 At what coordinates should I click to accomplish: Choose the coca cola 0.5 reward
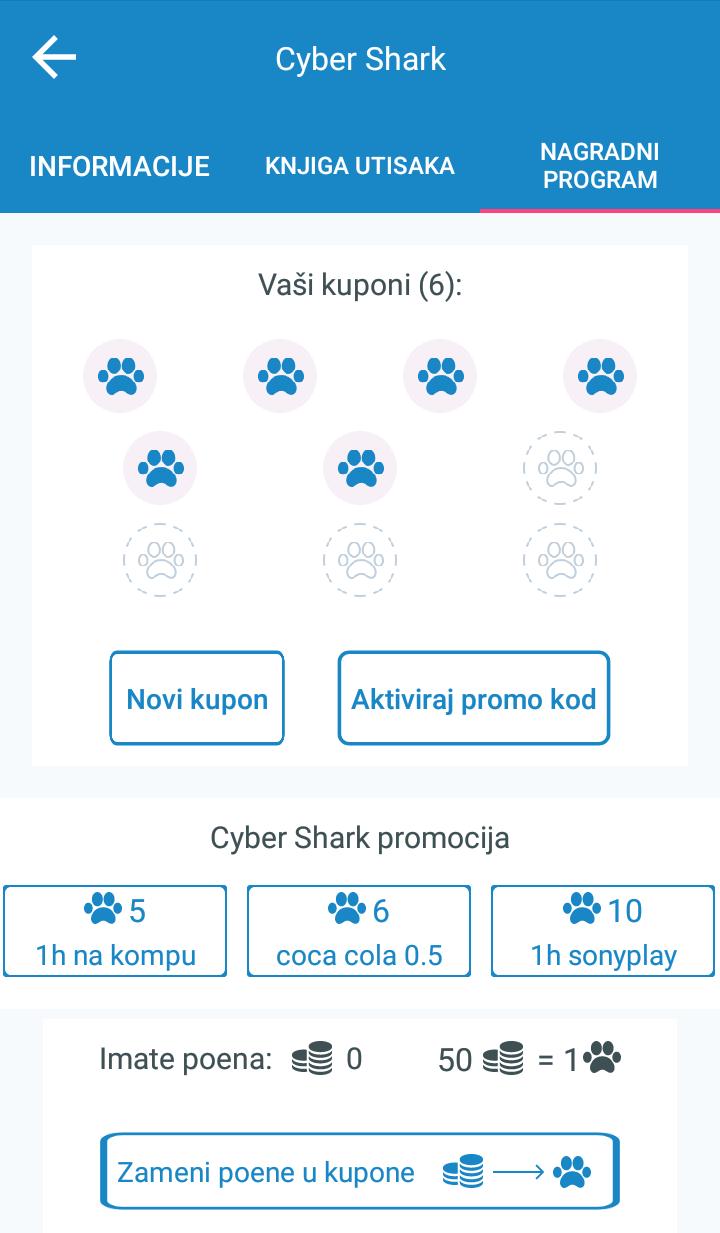pos(359,931)
